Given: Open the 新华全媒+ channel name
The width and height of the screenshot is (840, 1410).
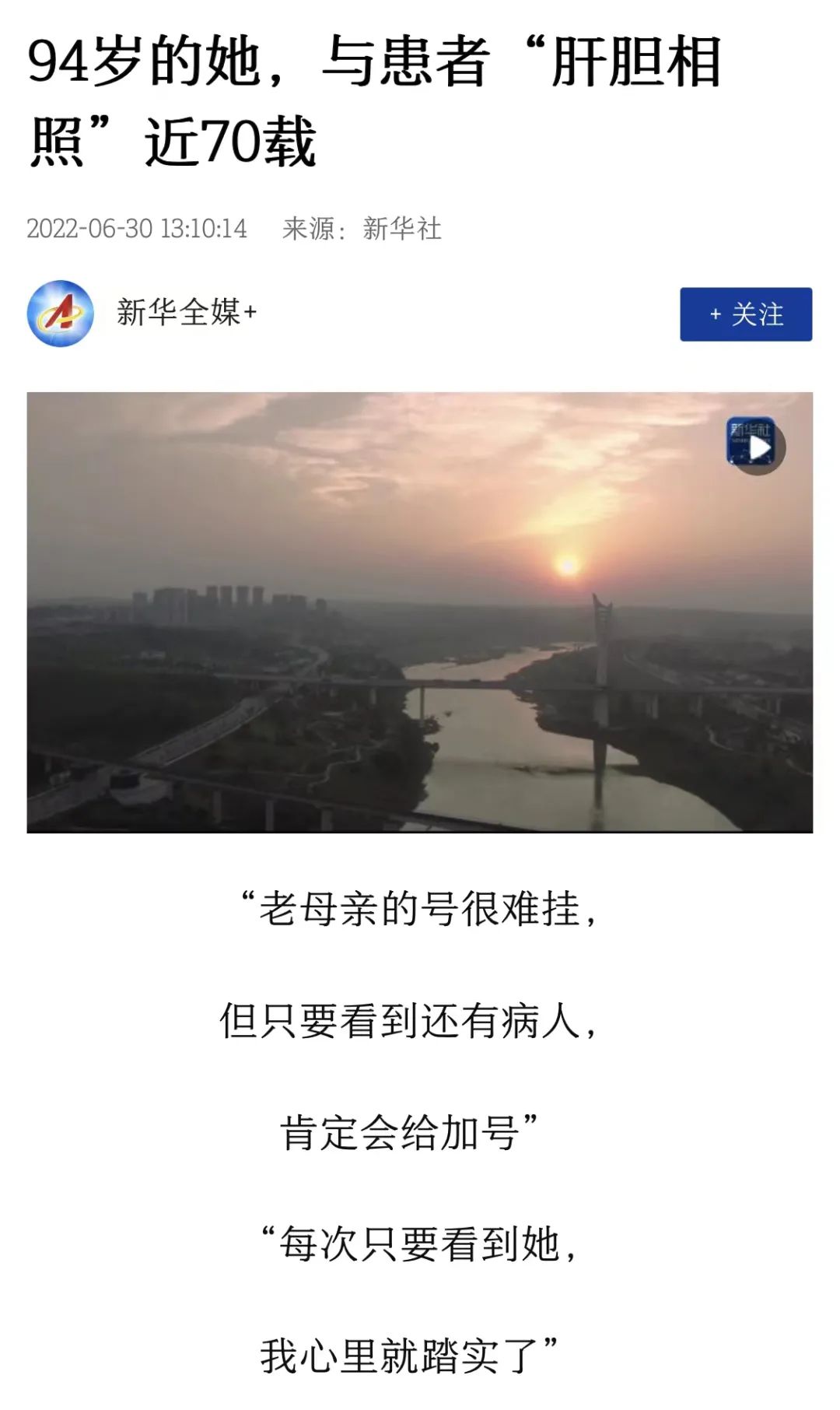Looking at the screenshot, I should tap(187, 311).
